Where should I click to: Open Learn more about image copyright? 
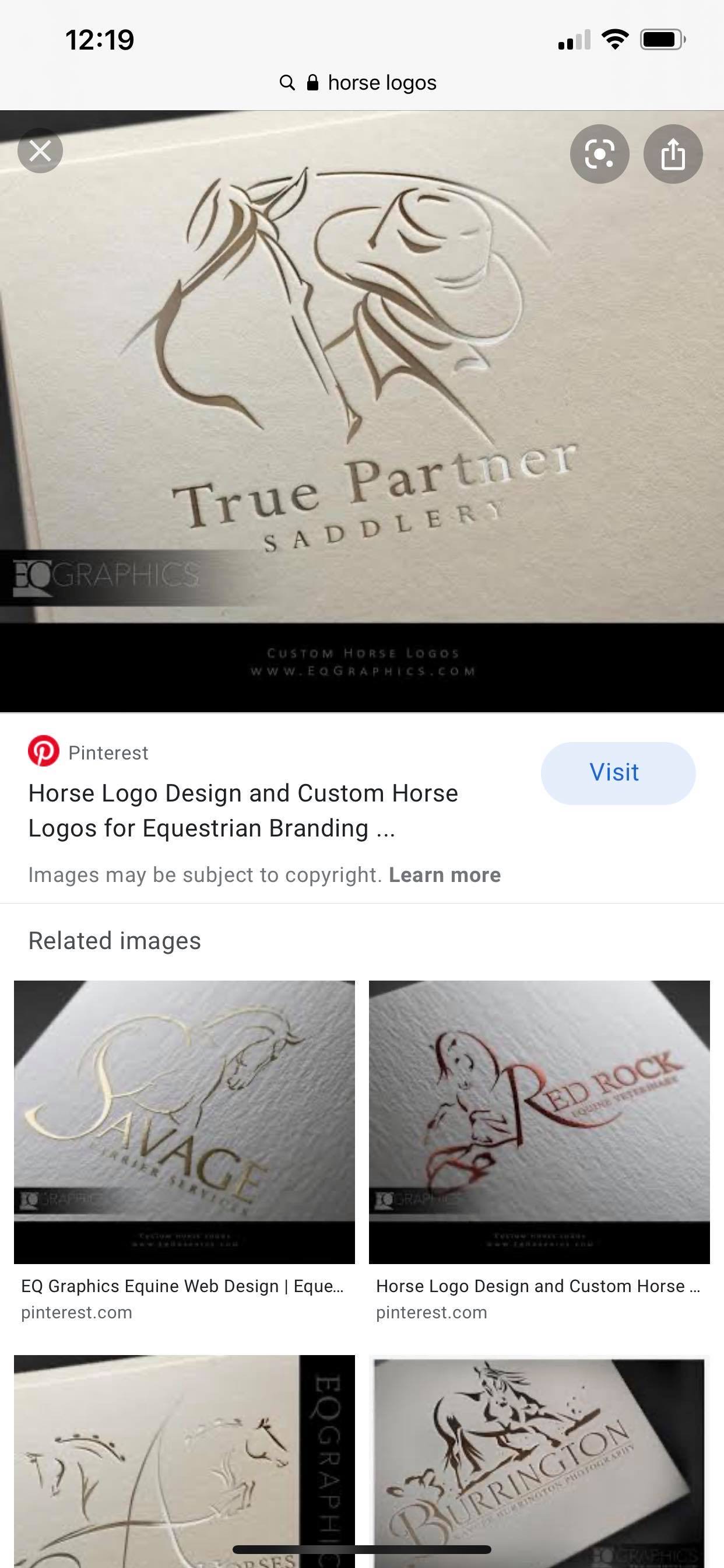coord(445,874)
